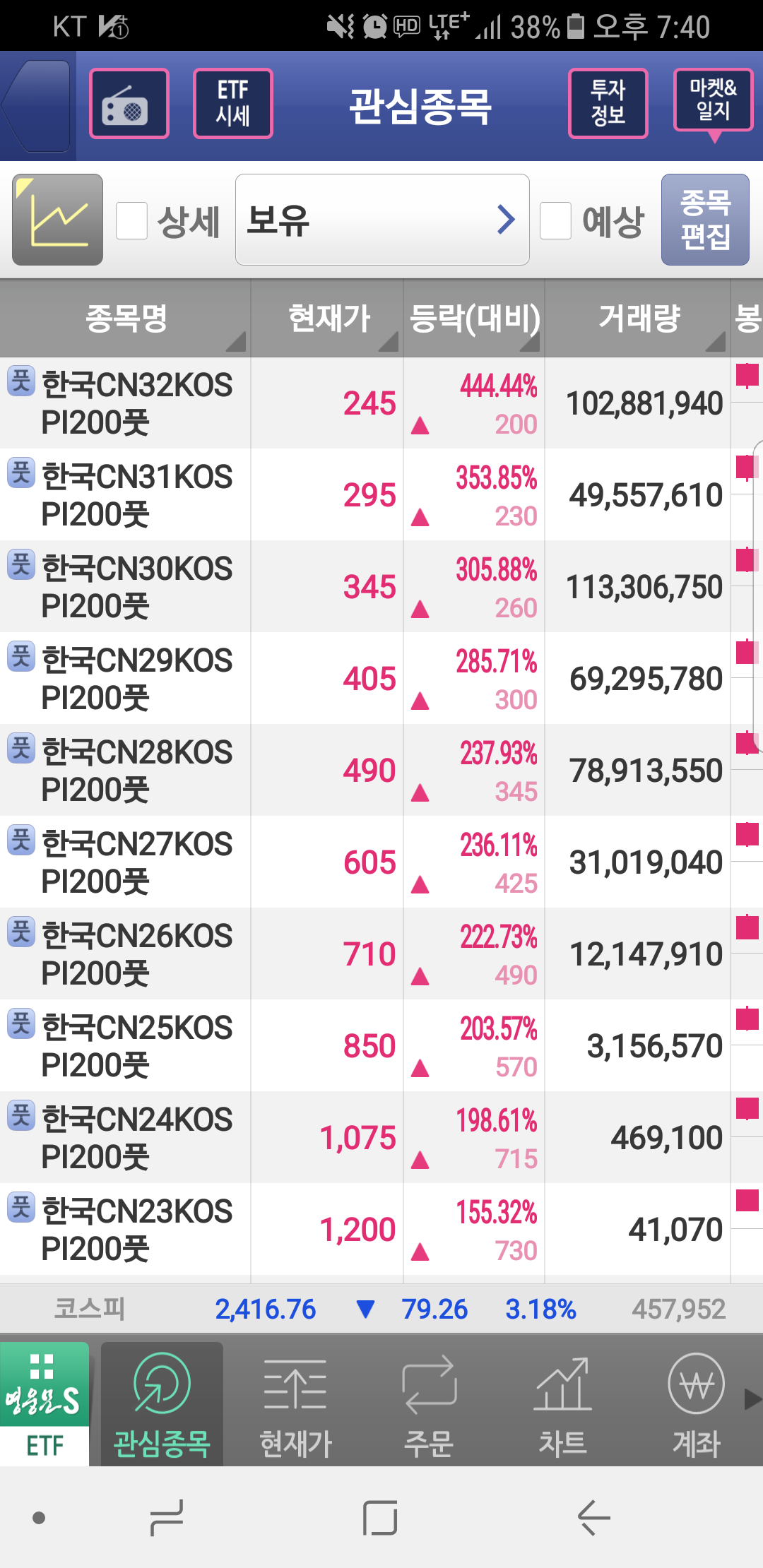Open 투자정보 page
This screenshot has width=763, height=1568.
click(608, 104)
